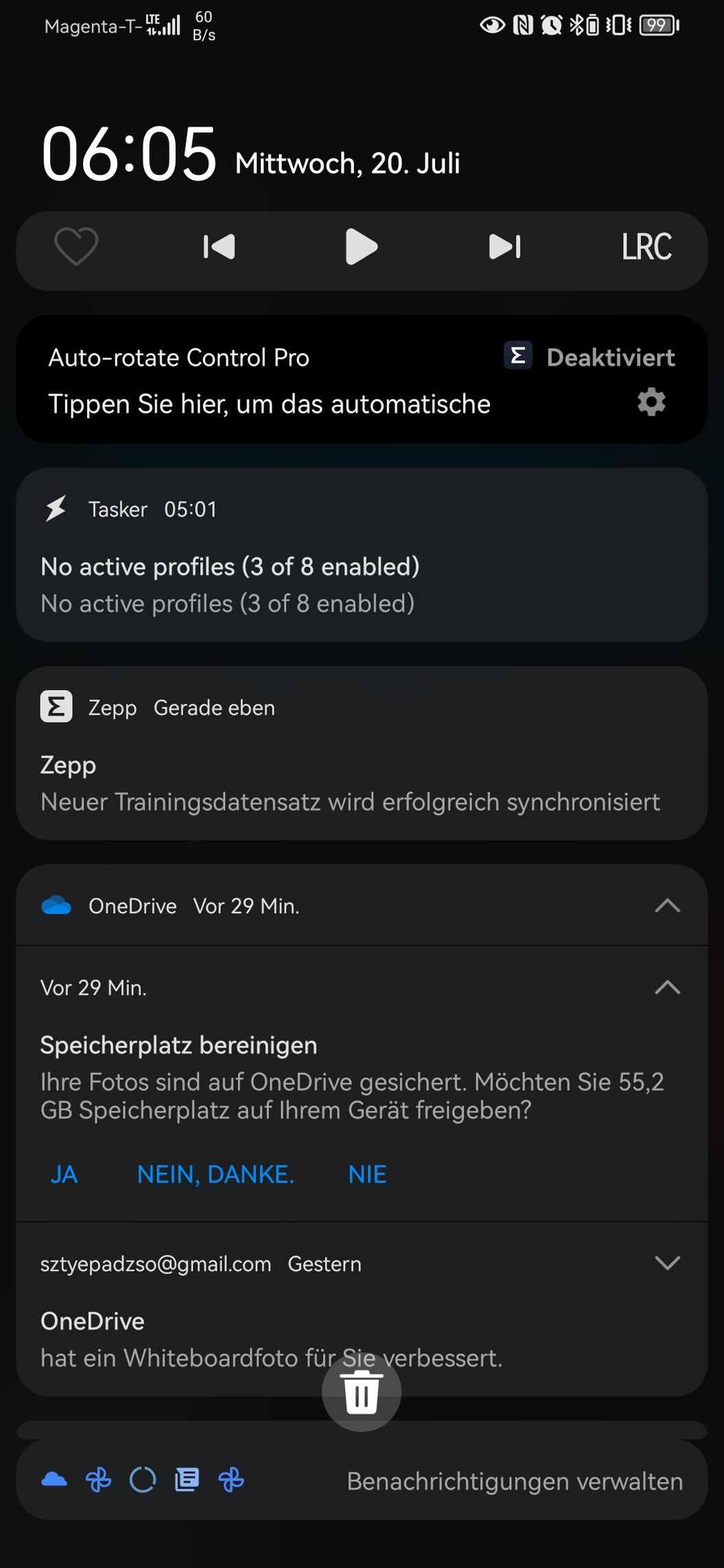This screenshot has height=1568, width=724.
Task: Tap the Auto-rotate Control Pro notification
Action: [x=362, y=379]
